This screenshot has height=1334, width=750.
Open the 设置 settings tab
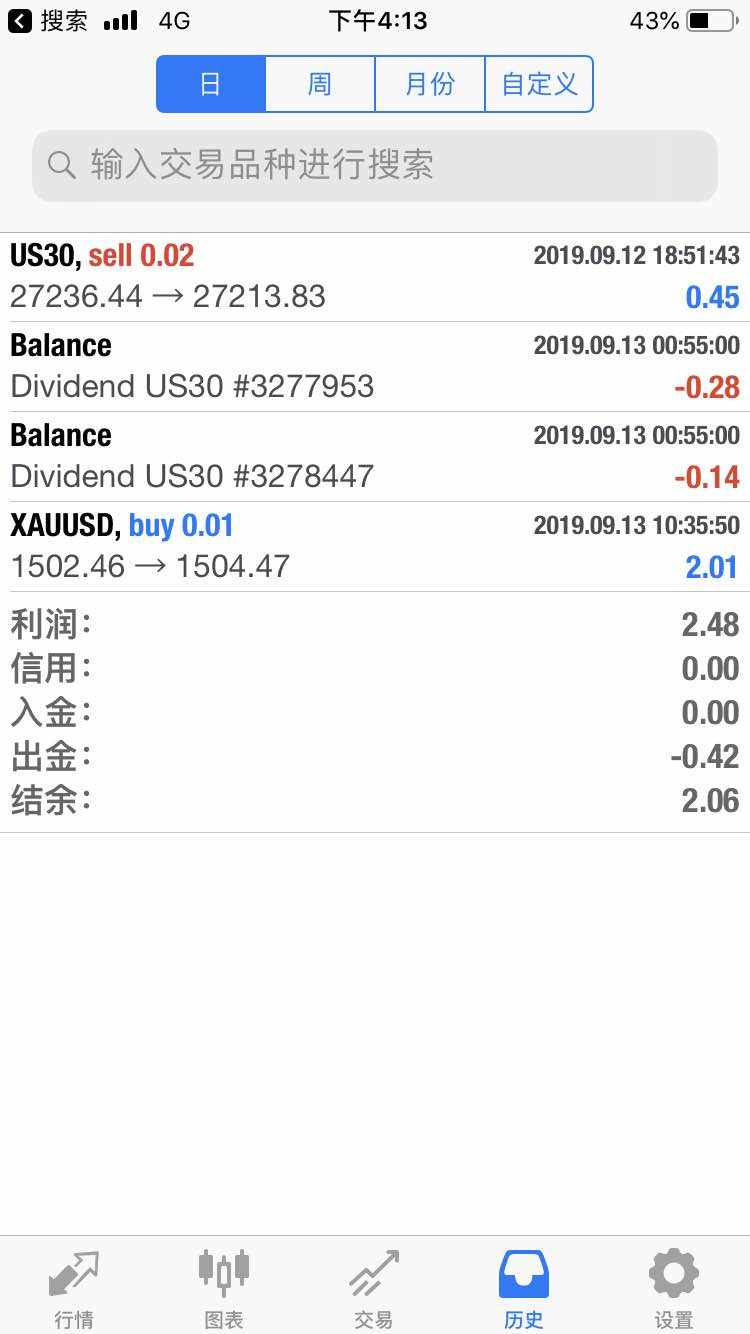point(674,1288)
